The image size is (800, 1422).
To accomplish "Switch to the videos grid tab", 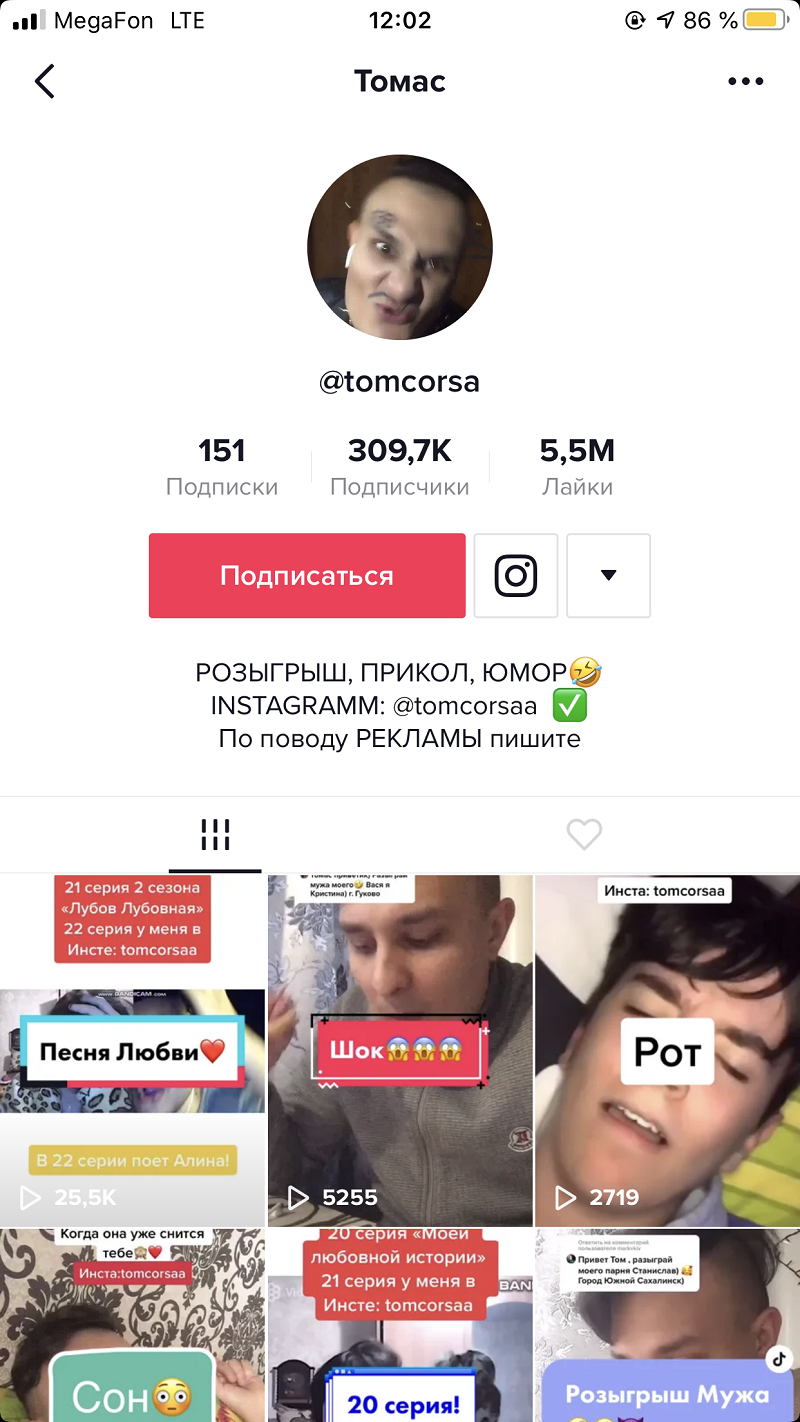I will tap(215, 835).
